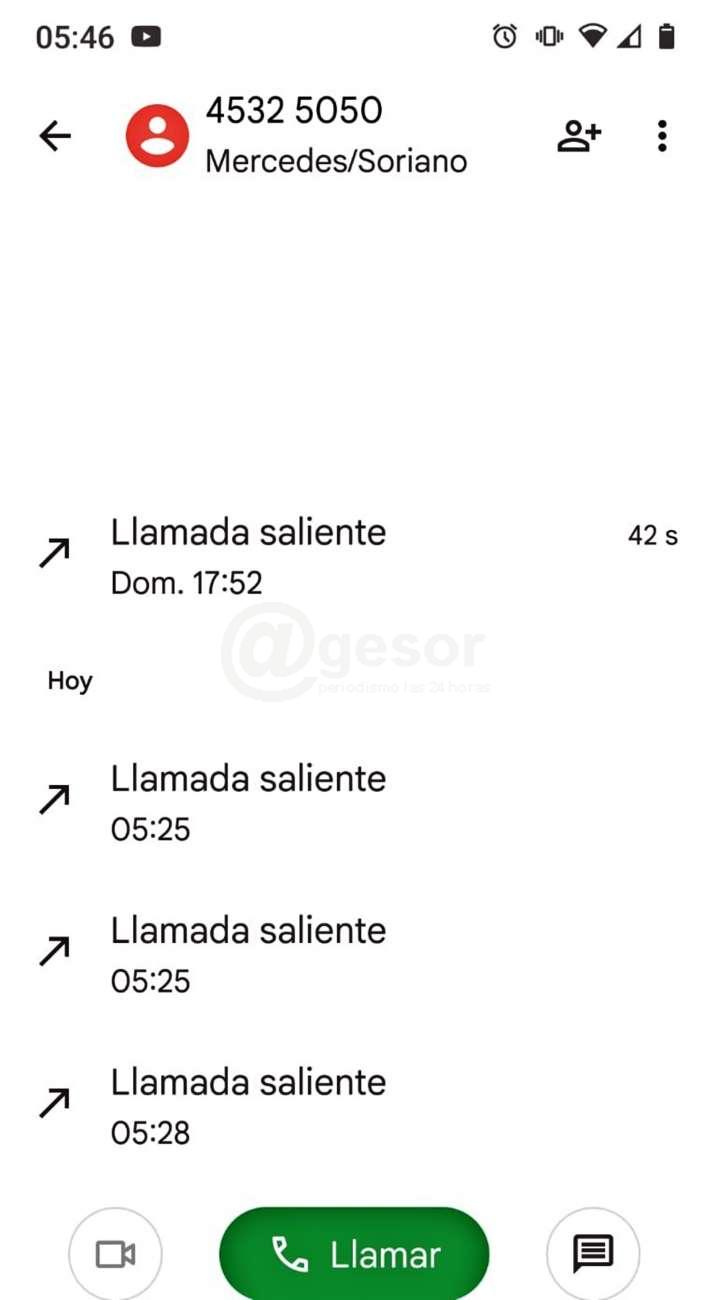Tap the red contact avatar
The image size is (710, 1300).
tap(157, 136)
